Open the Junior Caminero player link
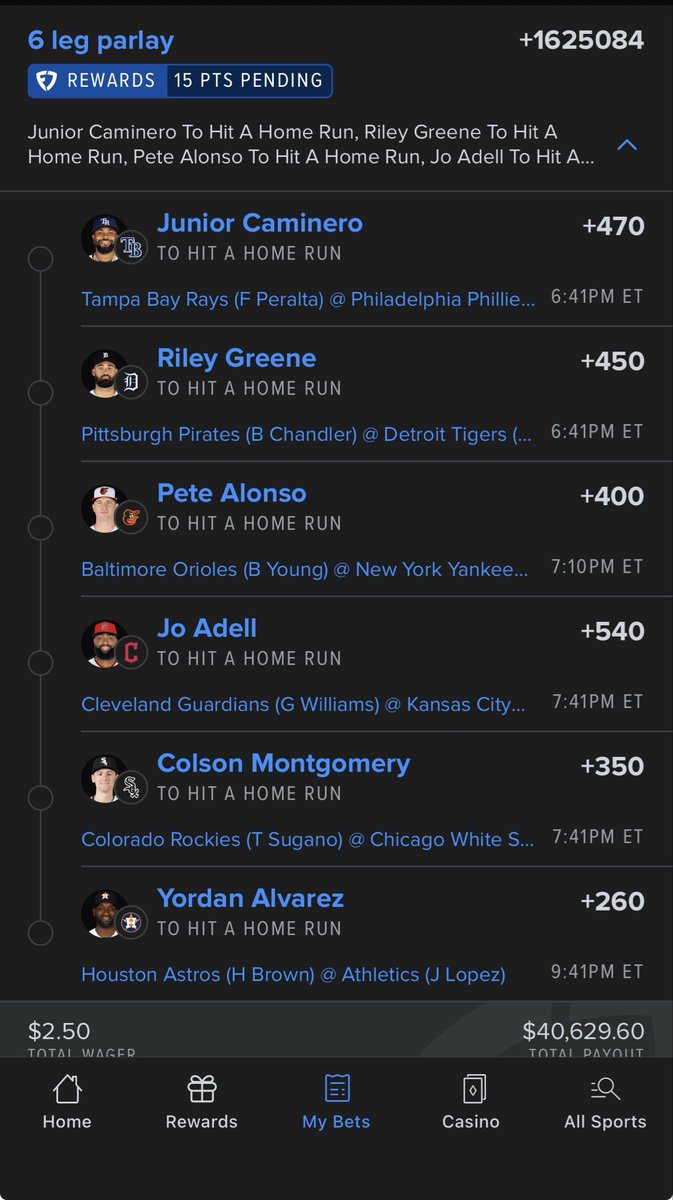This screenshot has height=1200, width=673. click(260, 223)
